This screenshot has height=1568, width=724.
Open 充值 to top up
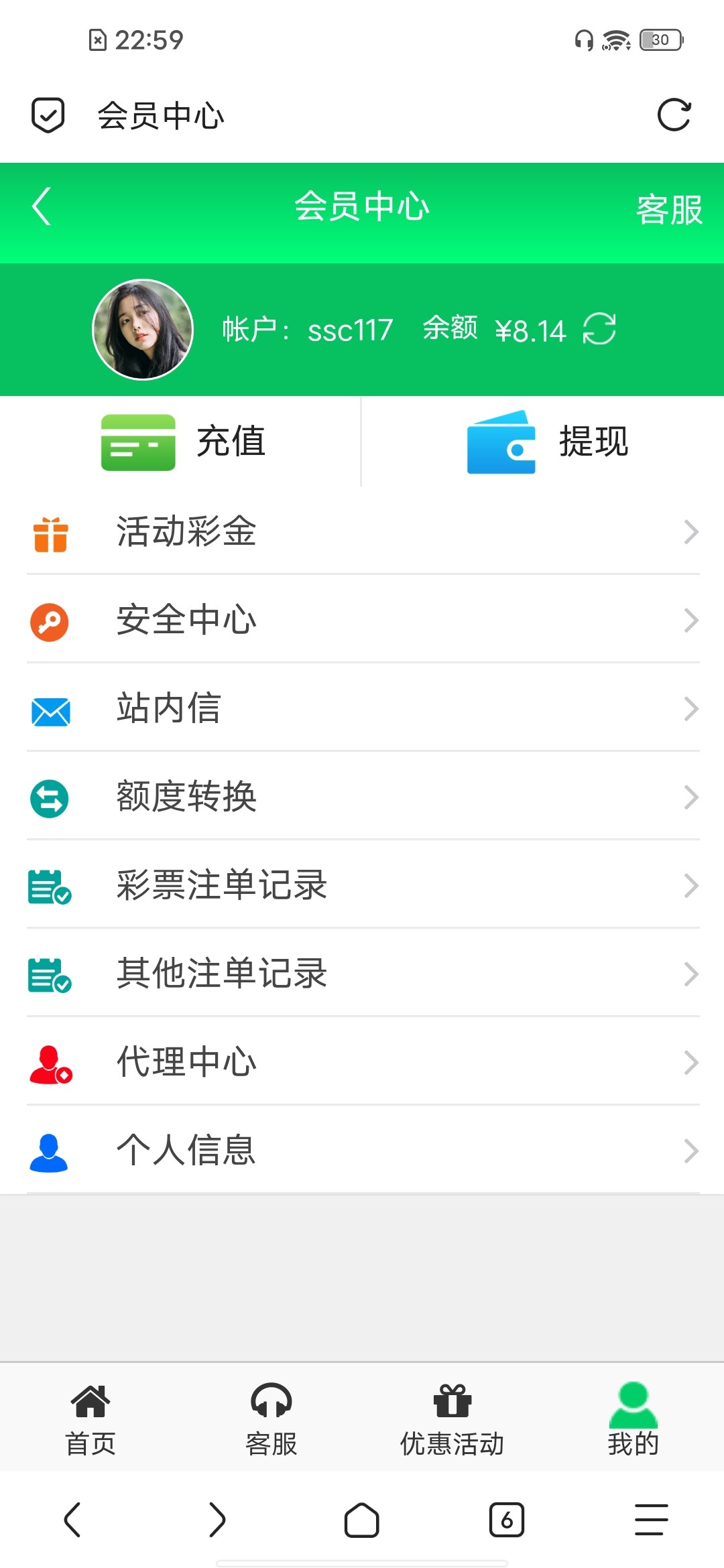click(182, 442)
